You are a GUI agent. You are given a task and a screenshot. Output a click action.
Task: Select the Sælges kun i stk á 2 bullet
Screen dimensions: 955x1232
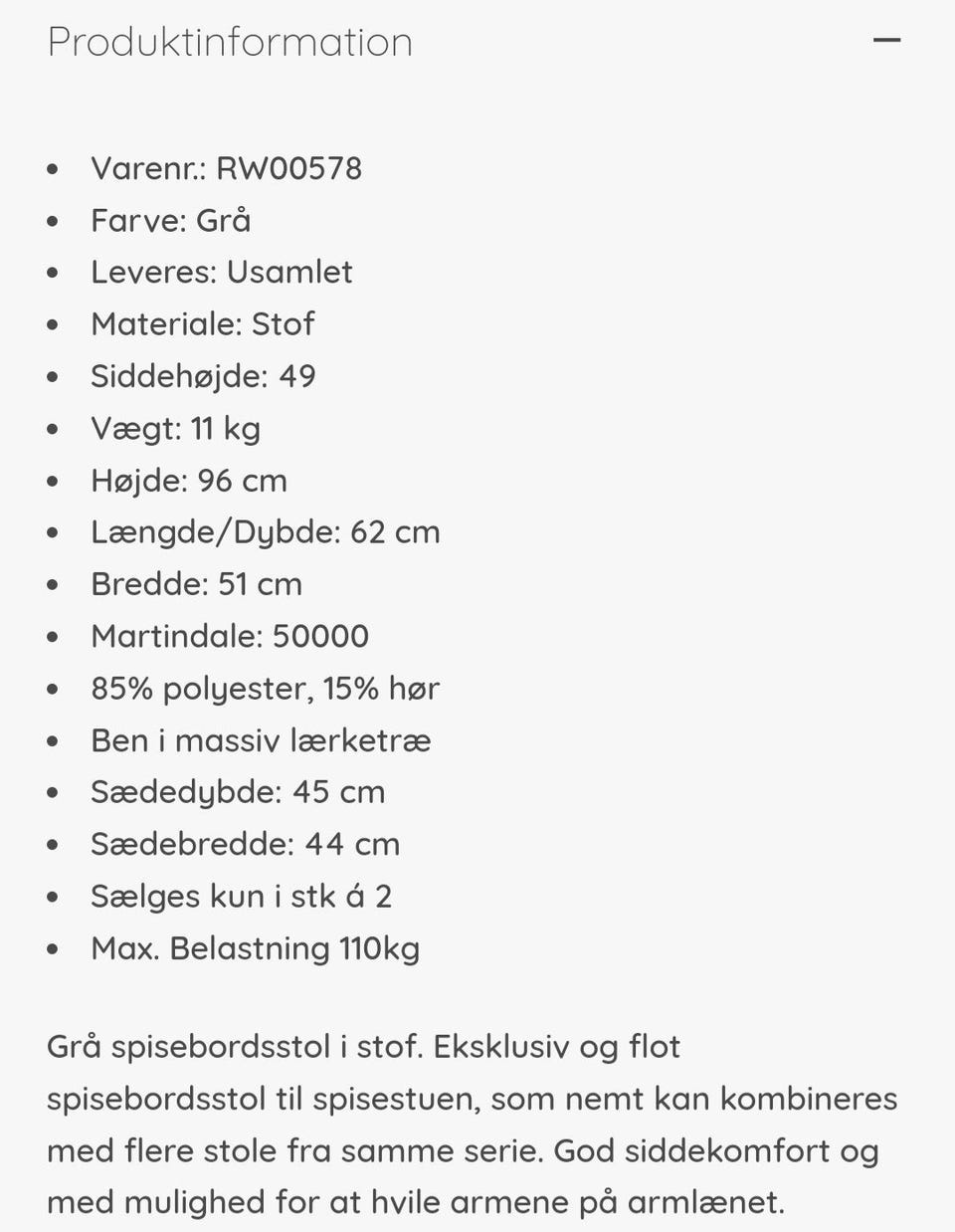coord(242,895)
